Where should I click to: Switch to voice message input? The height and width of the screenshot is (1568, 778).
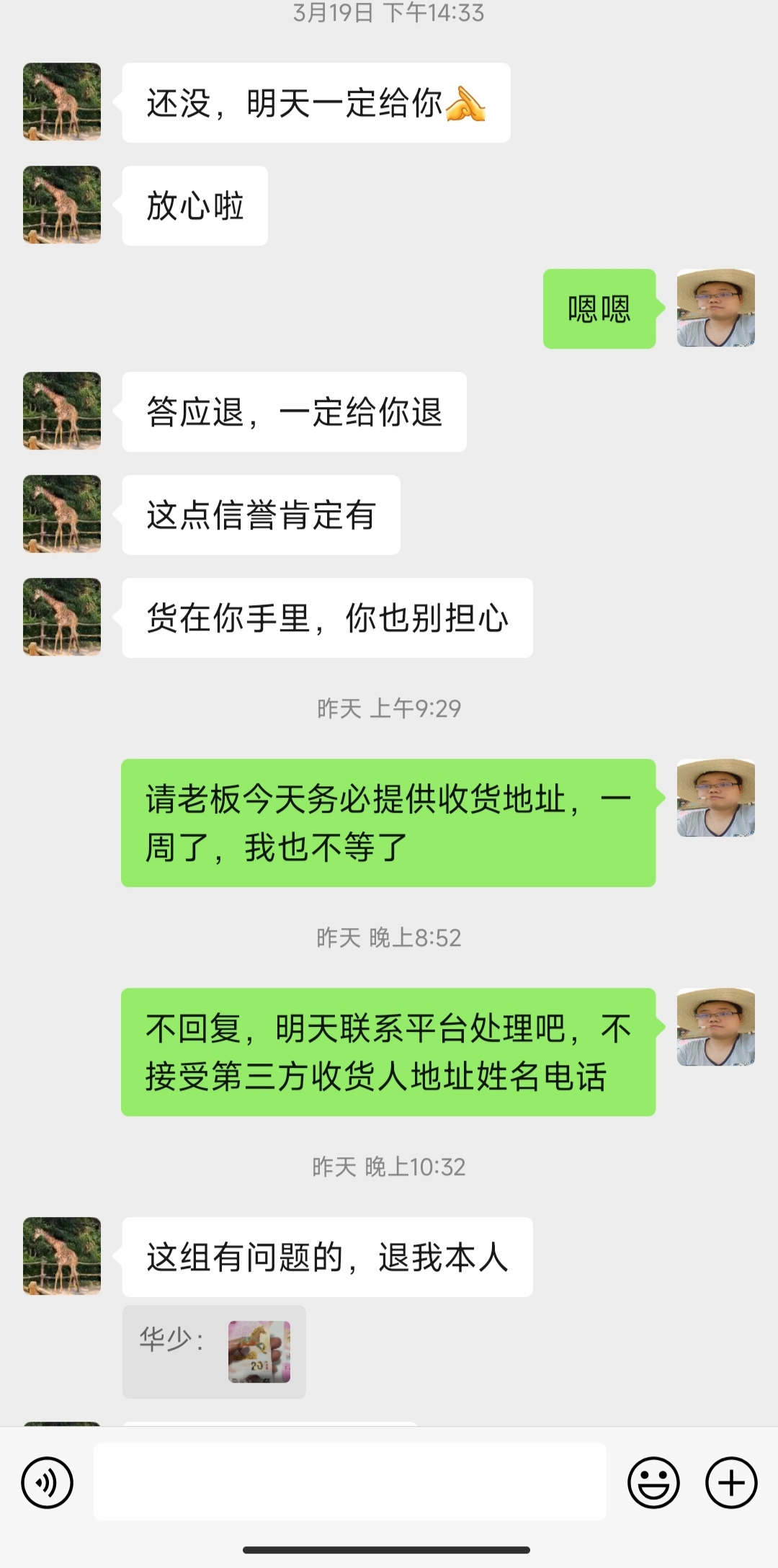[x=47, y=1483]
